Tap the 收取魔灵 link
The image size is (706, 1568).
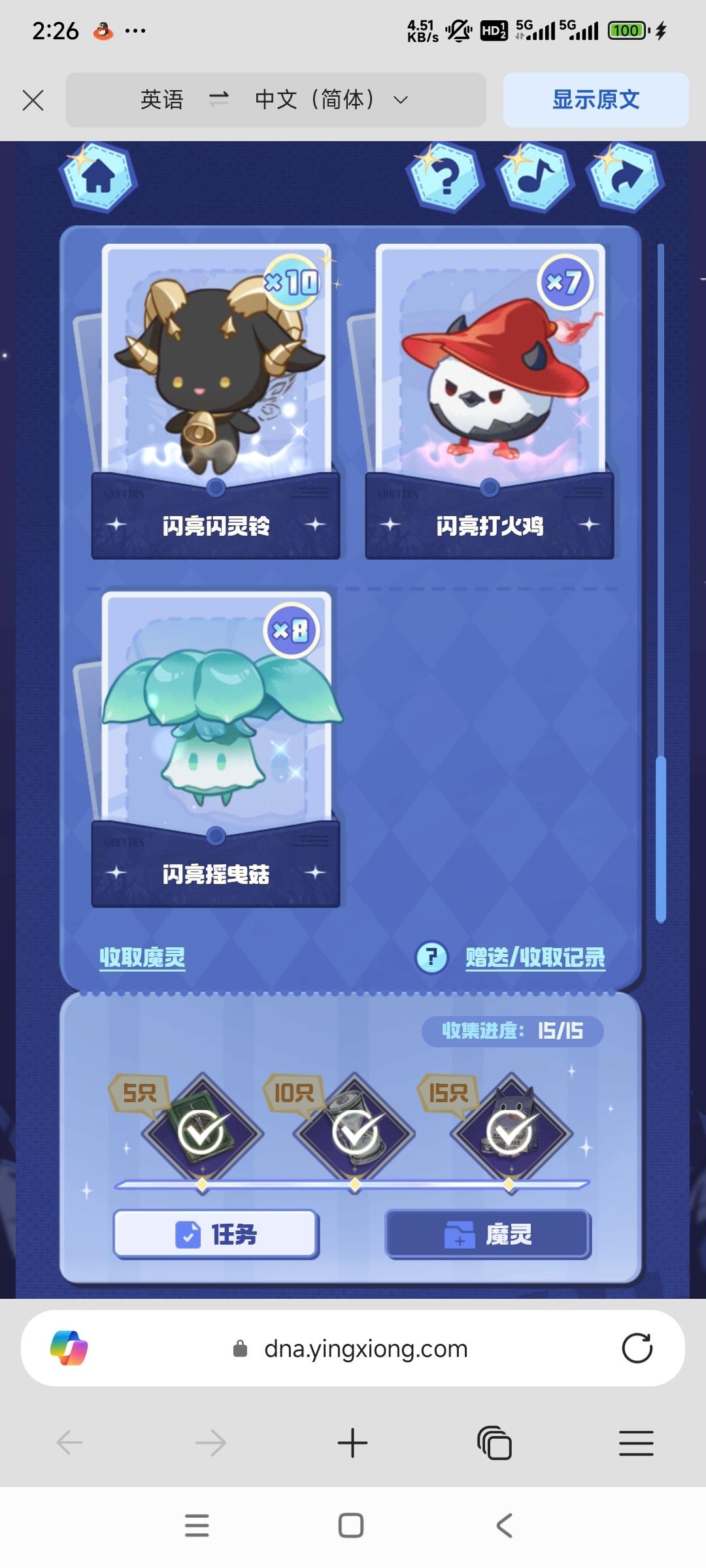(x=142, y=957)
